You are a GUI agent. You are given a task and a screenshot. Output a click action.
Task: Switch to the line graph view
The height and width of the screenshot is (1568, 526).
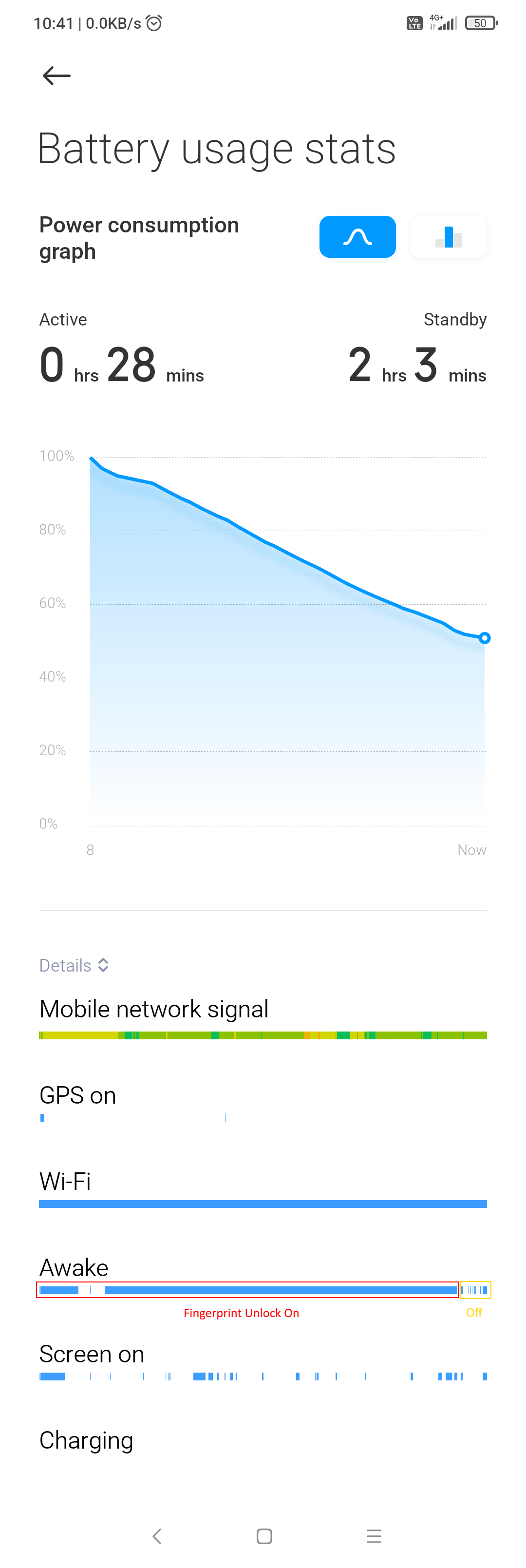click(x=357, y=237)
